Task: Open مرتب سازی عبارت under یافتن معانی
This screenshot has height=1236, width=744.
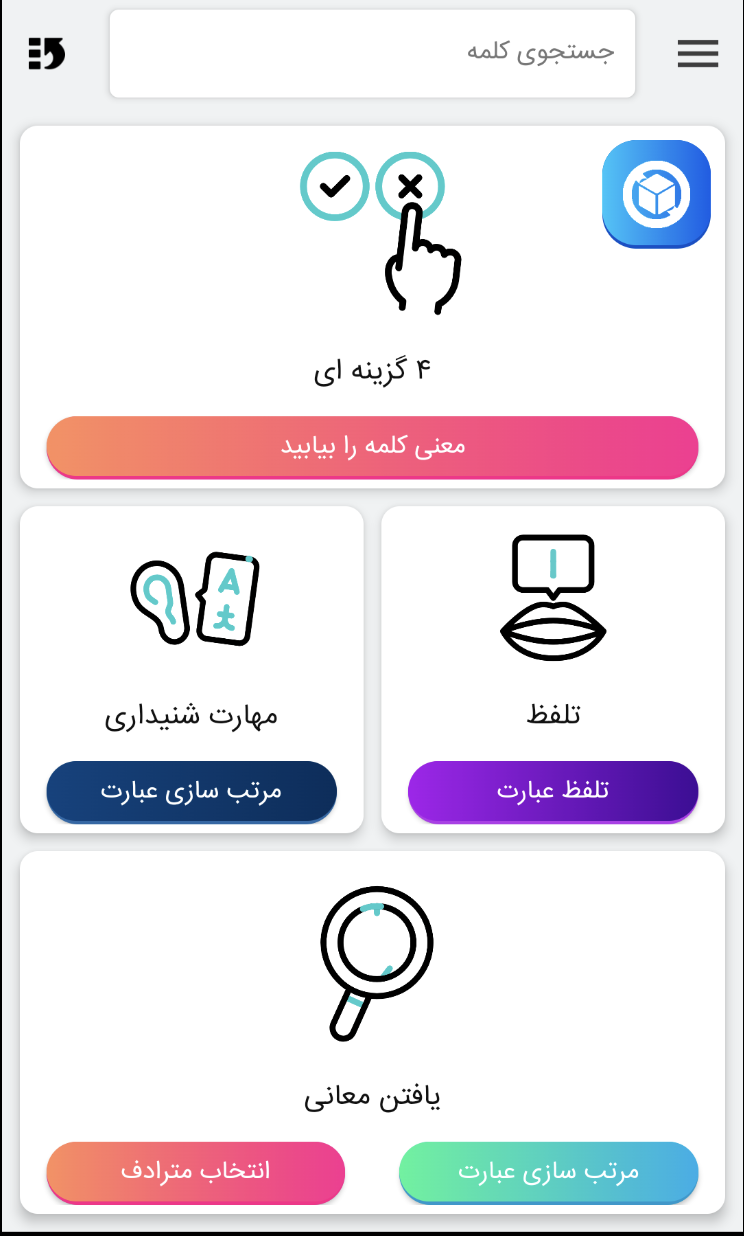Action: point(549,1172)
